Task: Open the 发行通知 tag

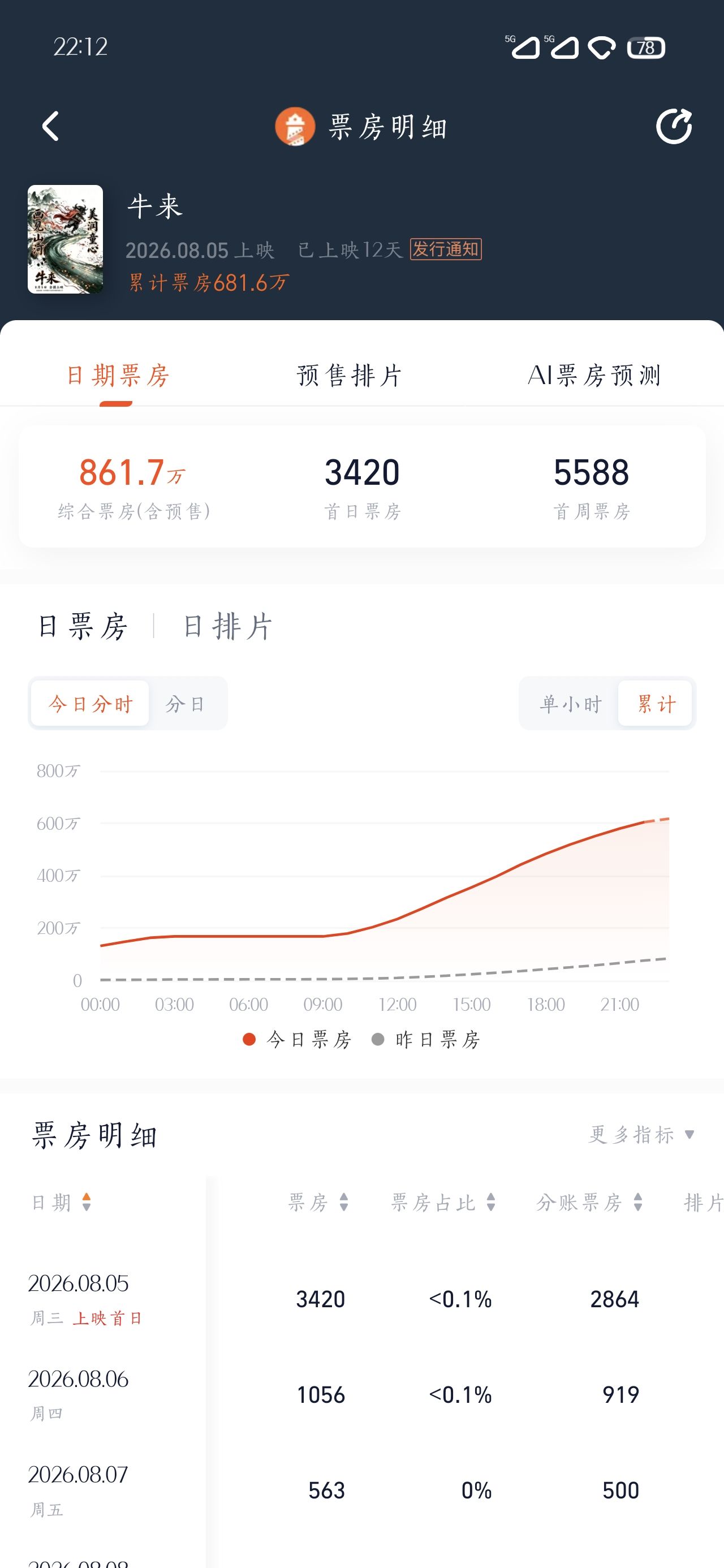Action: [x=446, y=249]
